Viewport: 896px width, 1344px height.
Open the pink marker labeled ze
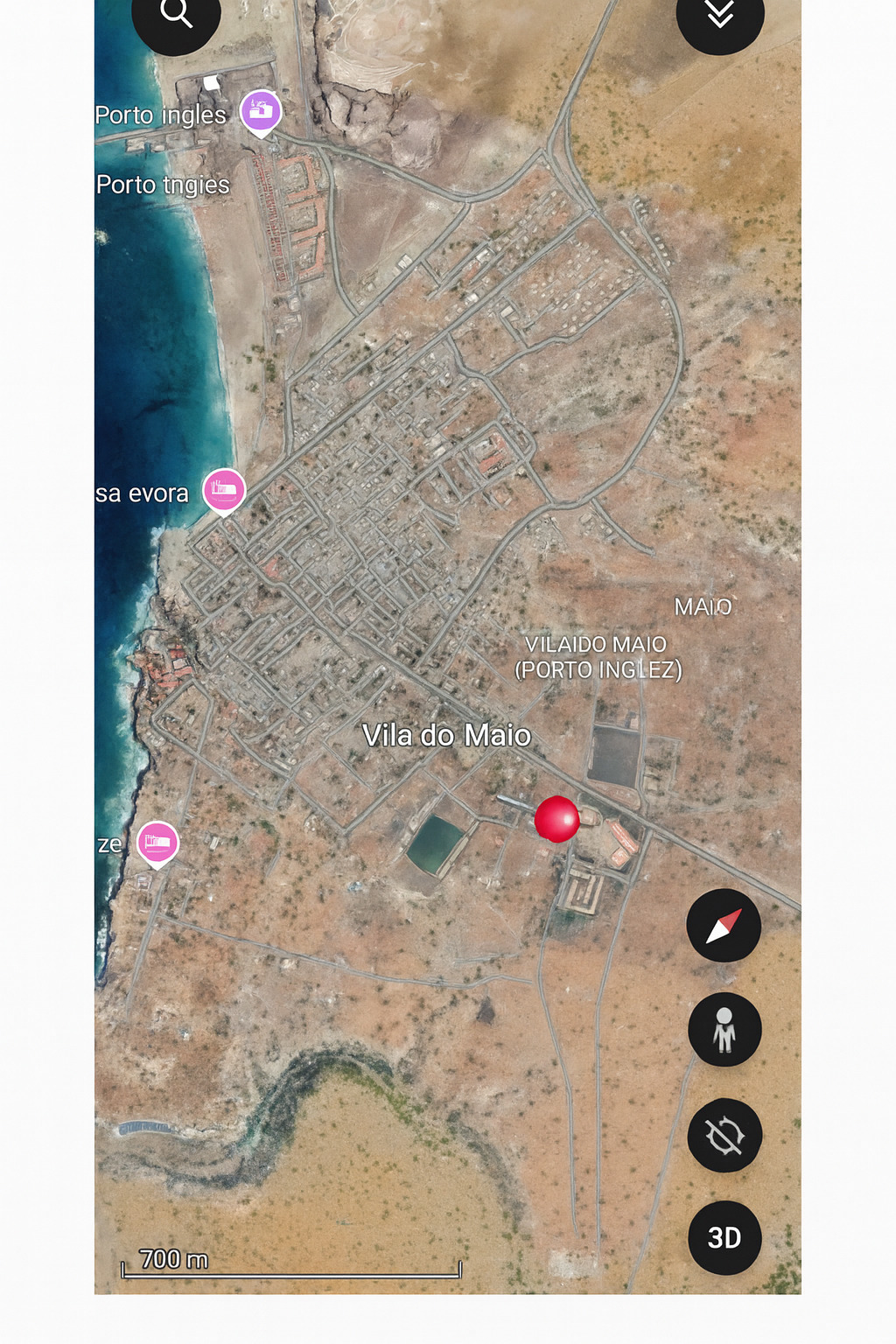click(x=157, y=843)
